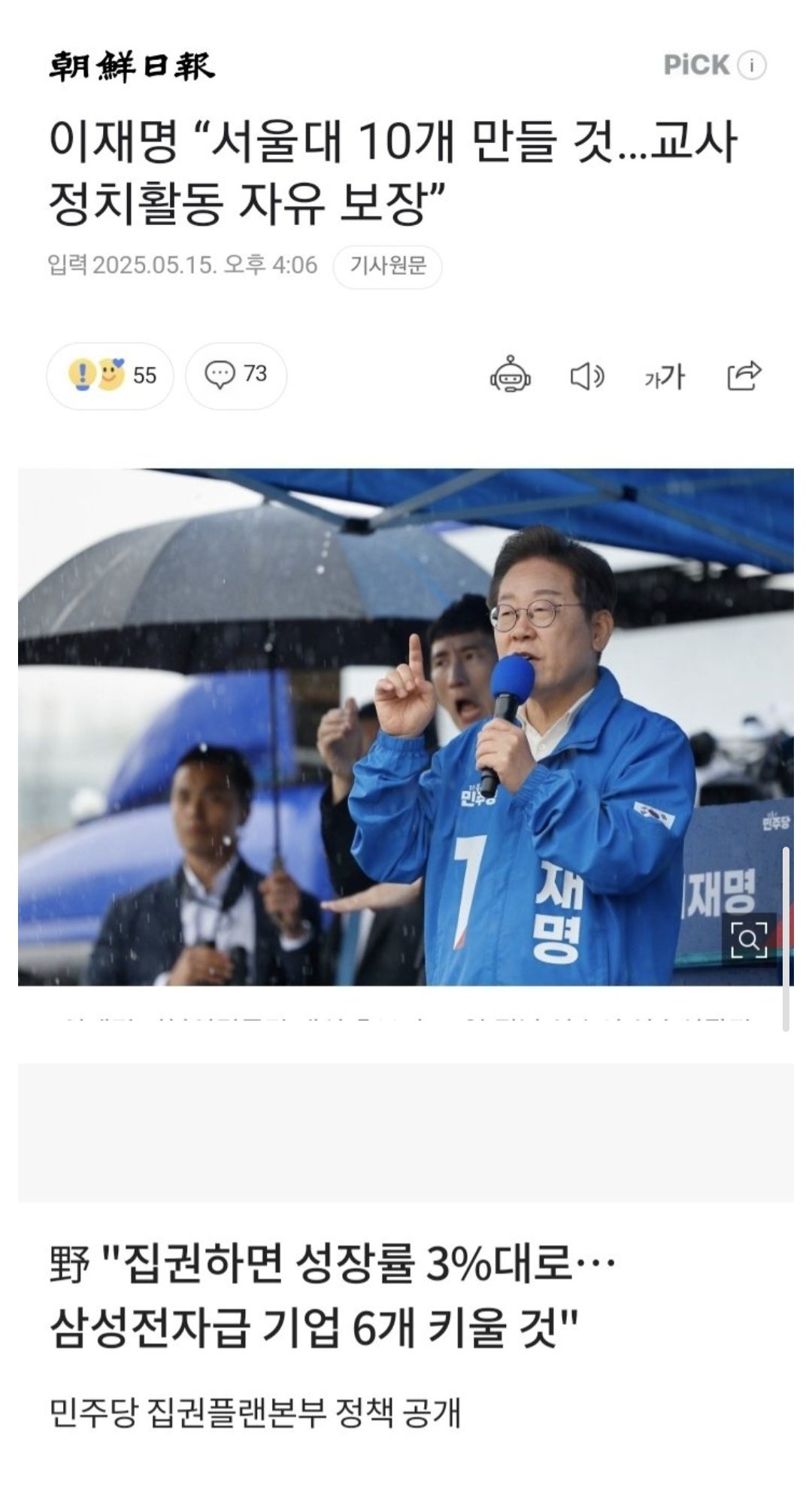Open the reactions button showing 55
Screen dimensions: 812x1485
[x=111, y=375]
